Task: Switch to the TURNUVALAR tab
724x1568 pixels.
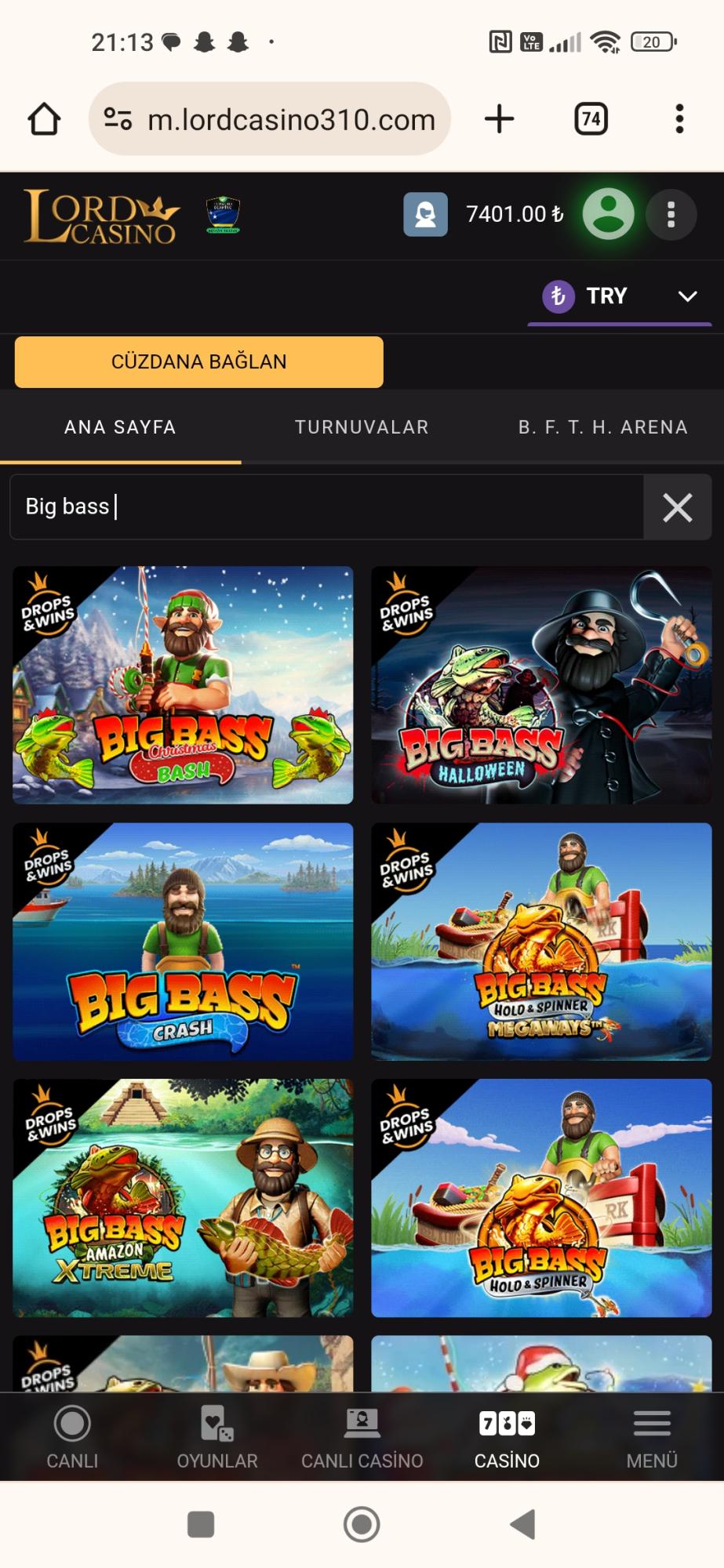Action: [x=362, y=427]
